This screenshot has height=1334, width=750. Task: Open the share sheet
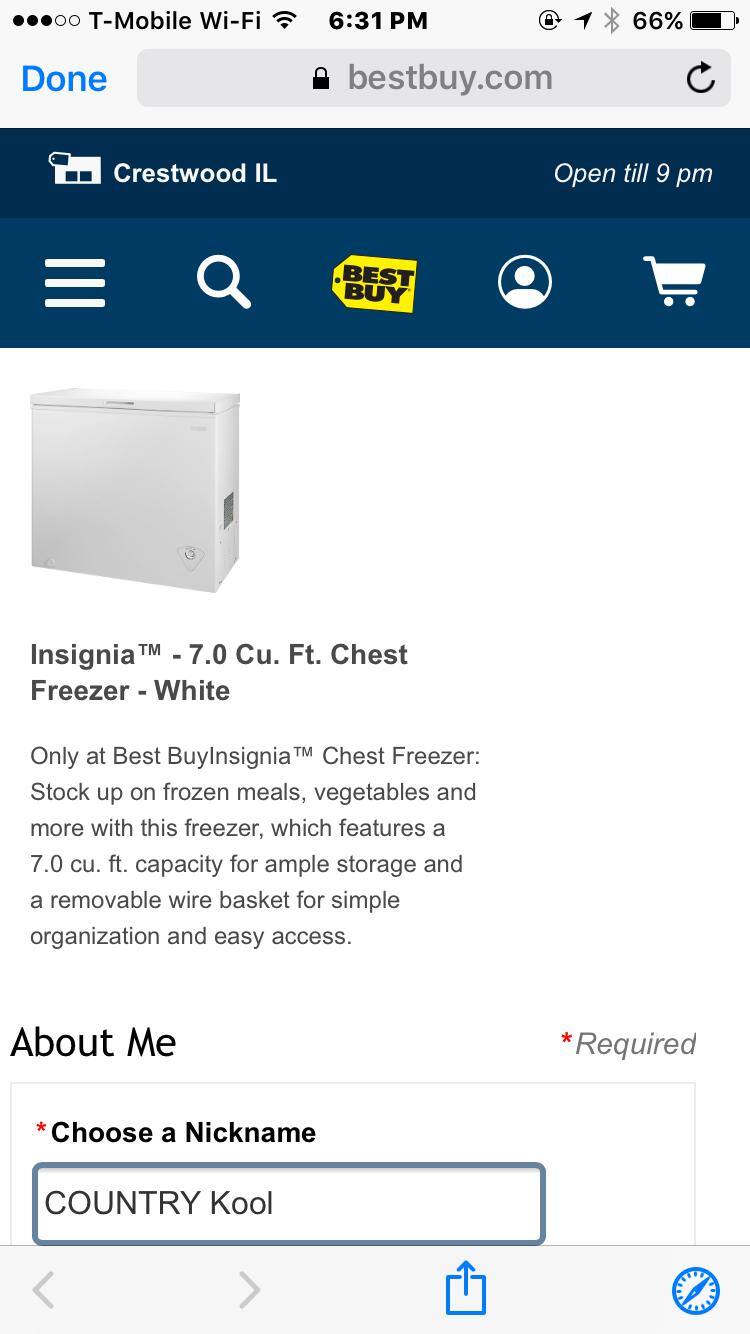[x=465, y=1289]
